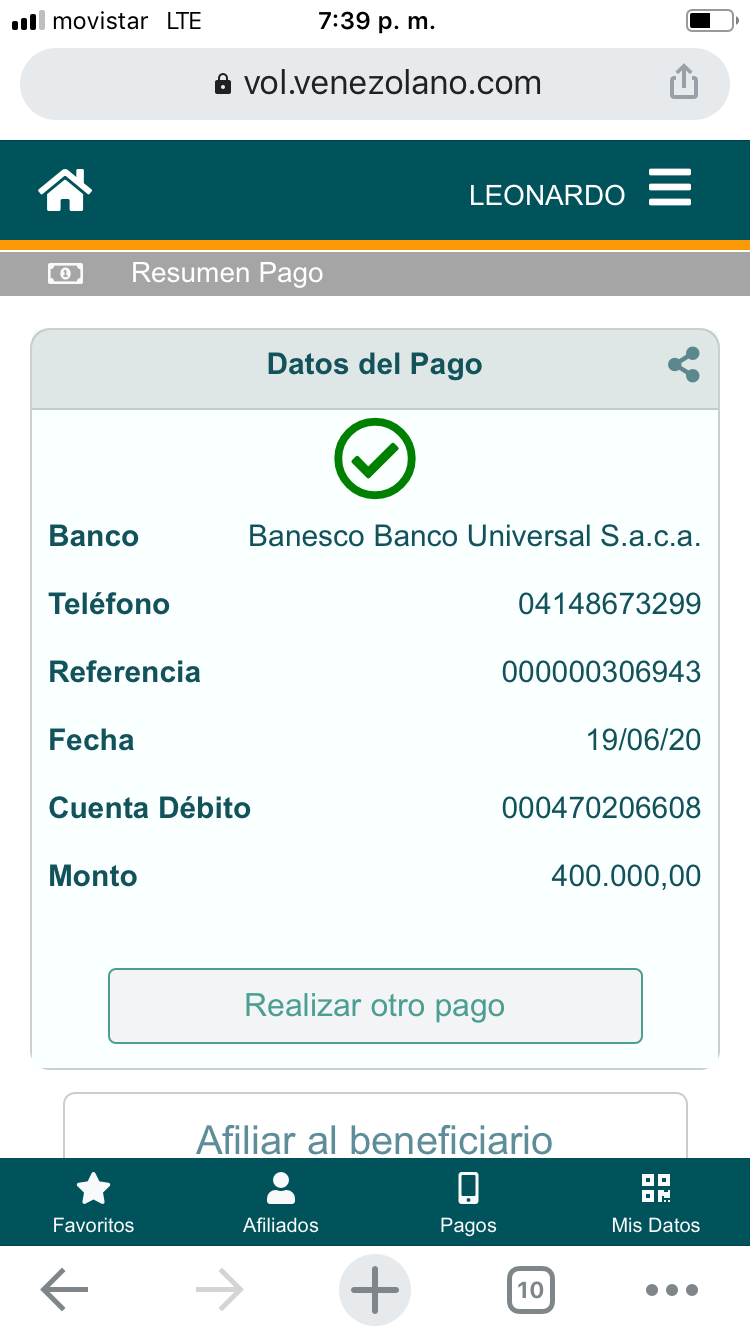The height and width of the screenshot is (1334, 750).
Task: Open the hamburger menu next to LEONARDO
Action: 670,188
